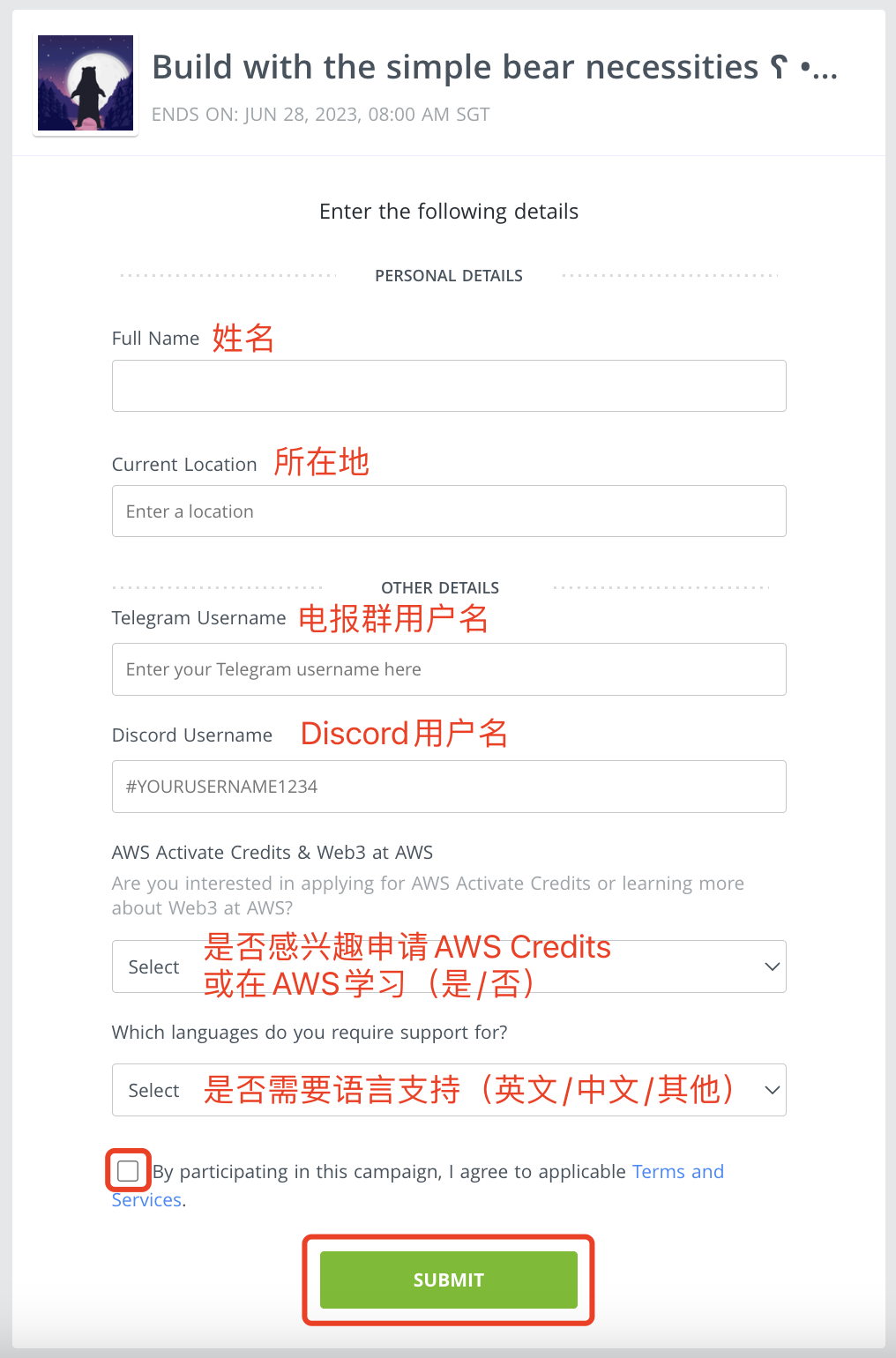Viewport: 896px width, 1358px height.
Task: Expand the AWS Activate Credits dropdown
Action: click(x=448, y=966)
